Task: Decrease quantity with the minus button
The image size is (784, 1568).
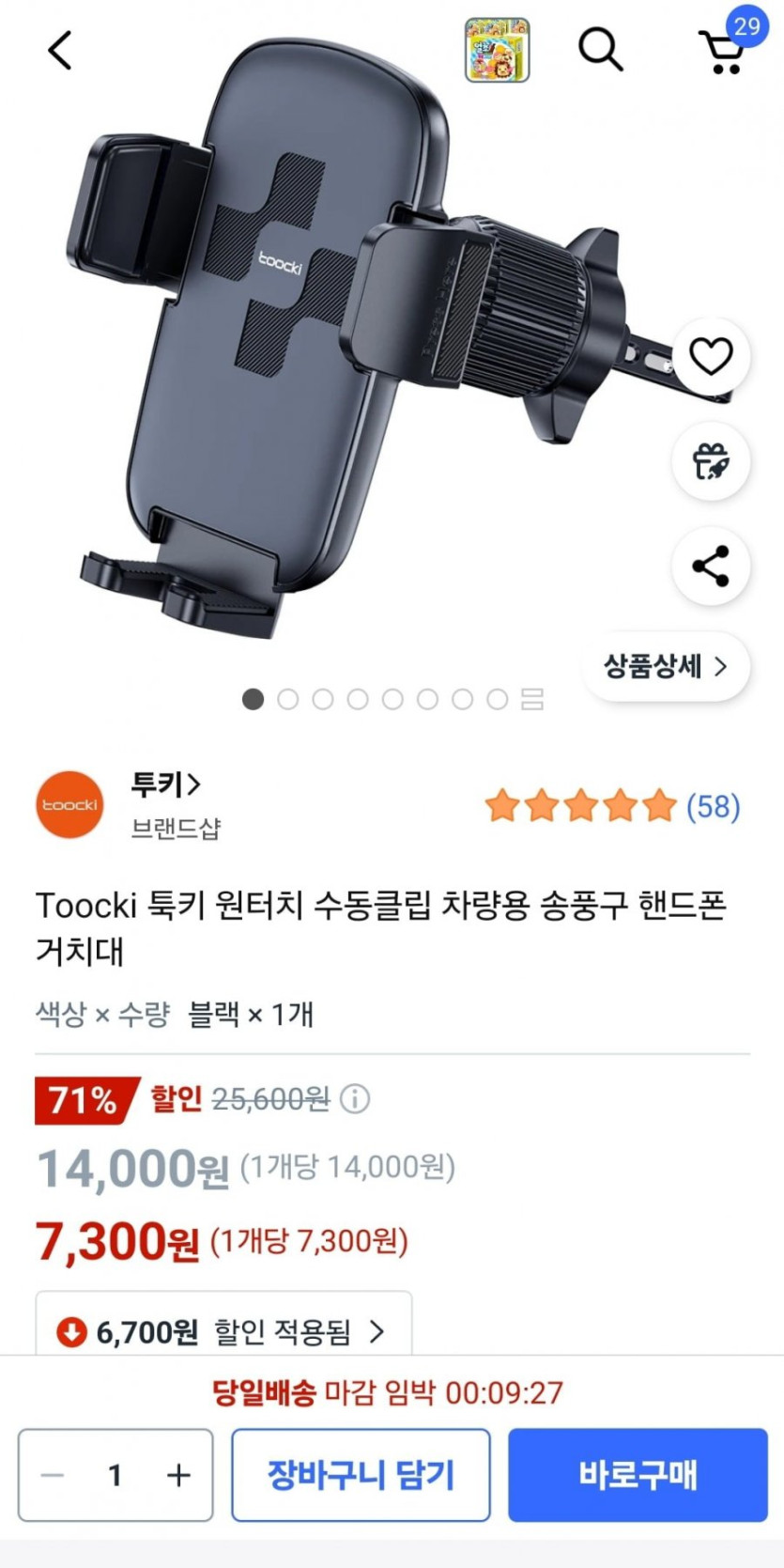Action: pos(54,1475)
